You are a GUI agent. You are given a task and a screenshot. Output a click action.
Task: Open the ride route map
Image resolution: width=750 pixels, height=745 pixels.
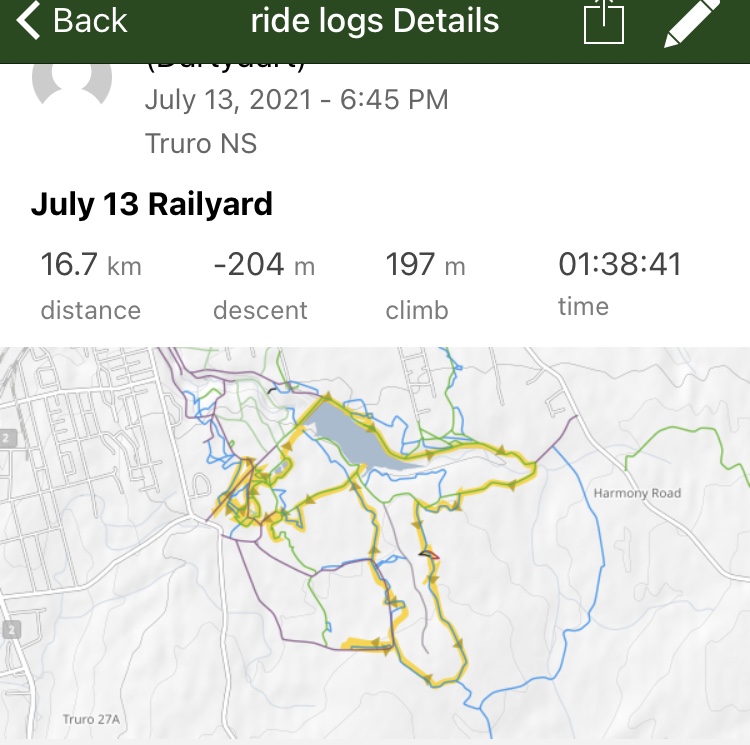point(375,543)
